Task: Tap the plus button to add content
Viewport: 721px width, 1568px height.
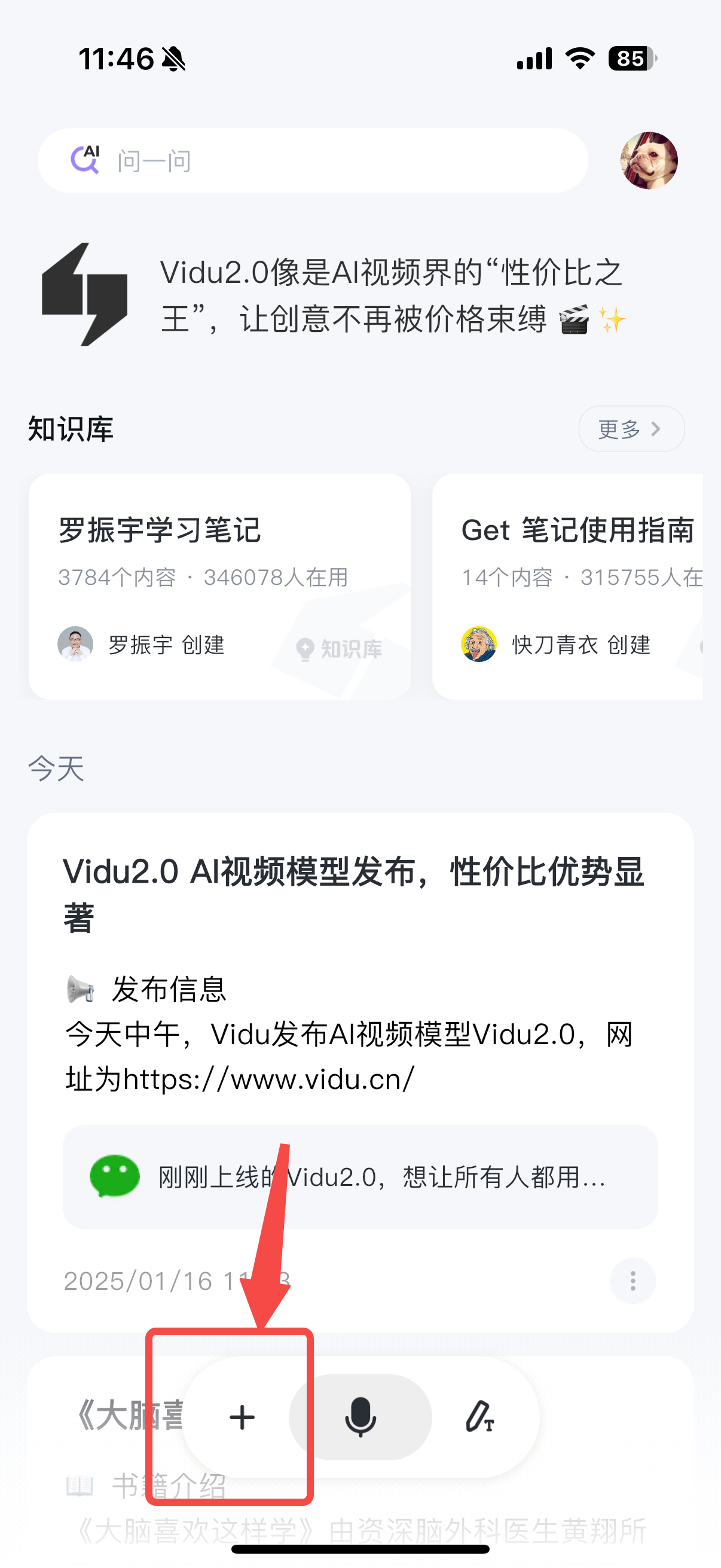Action: [x=242, y=1417]
